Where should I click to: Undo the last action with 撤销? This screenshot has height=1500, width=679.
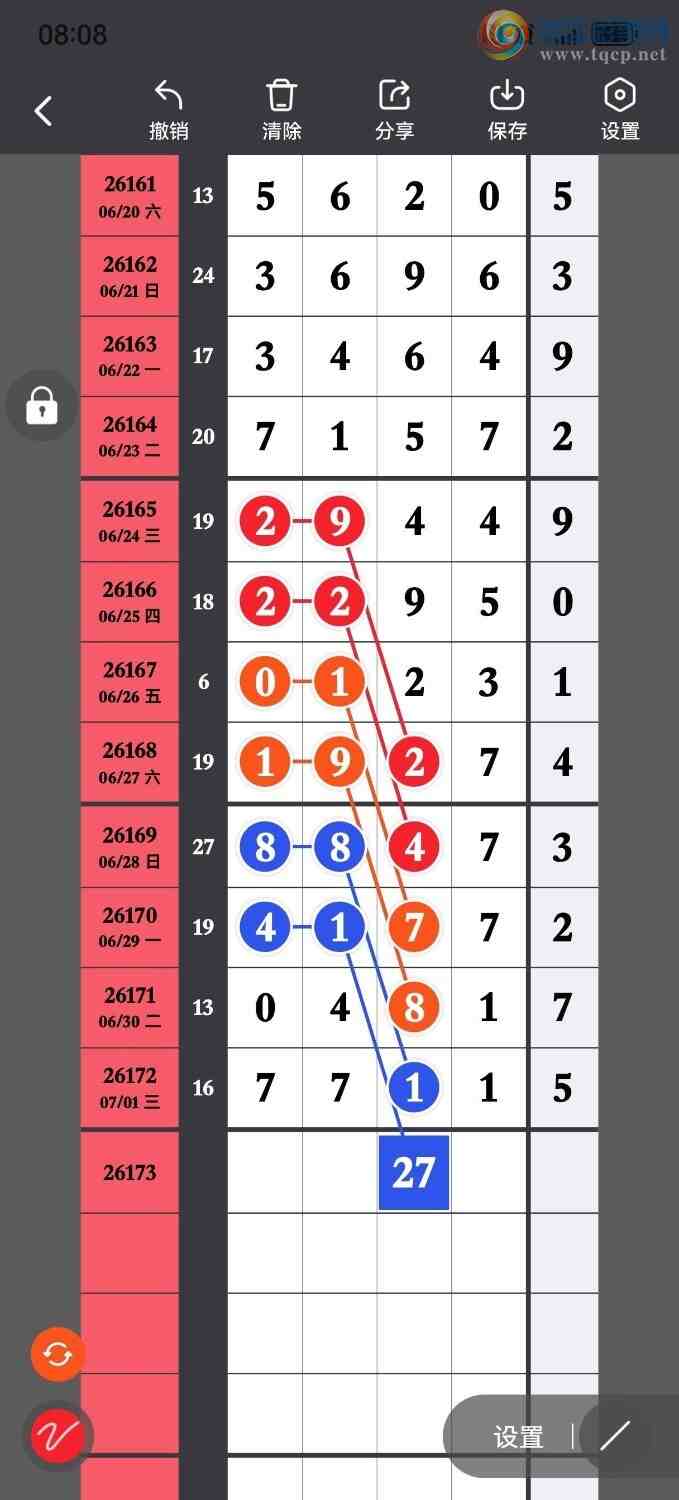169,110
